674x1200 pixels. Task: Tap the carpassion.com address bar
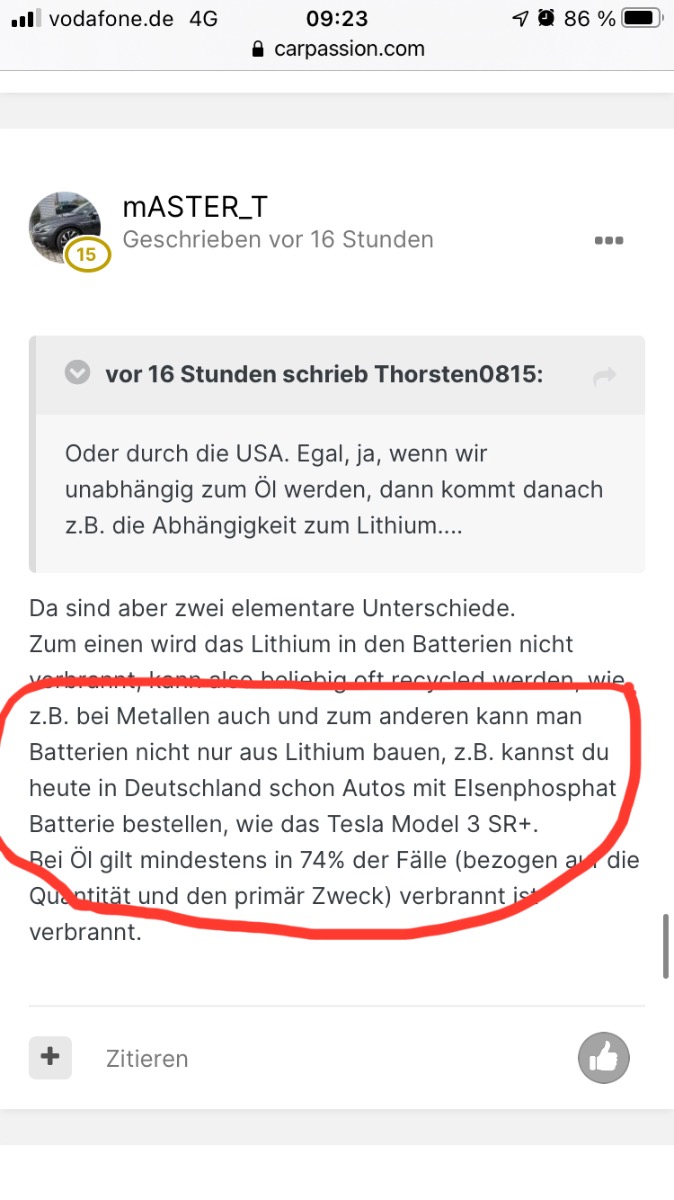[x=337, y=49]
